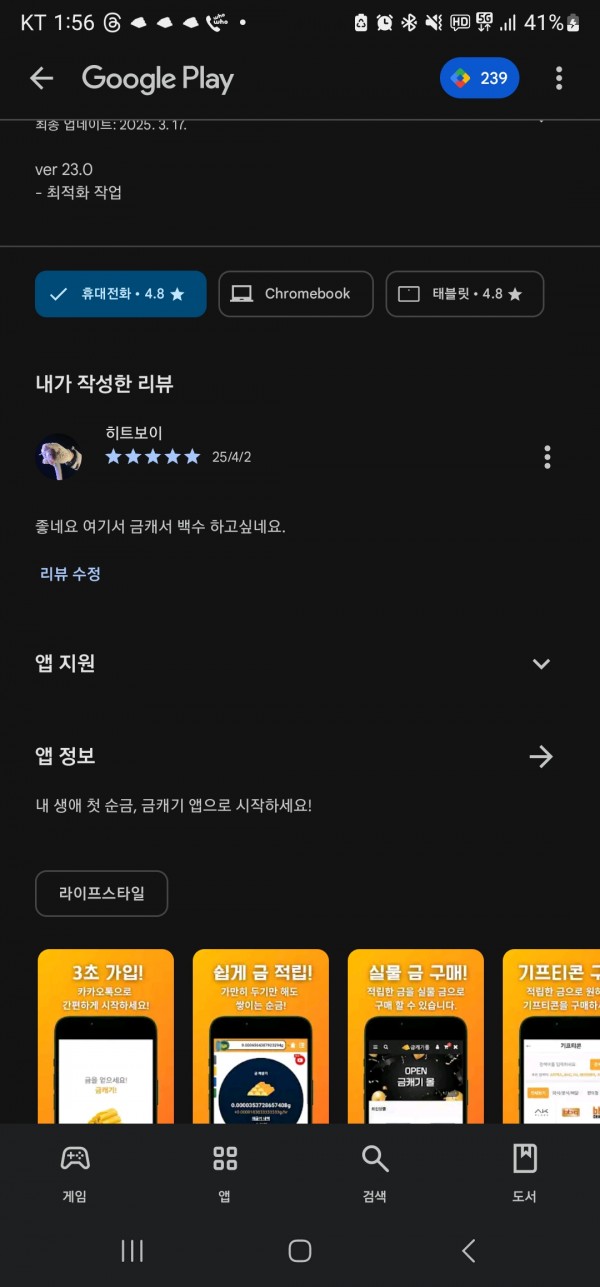600x1287 pixels.
Task: Open the 쉽게 금 적립 screenshot
Action: pos(261,1036)
